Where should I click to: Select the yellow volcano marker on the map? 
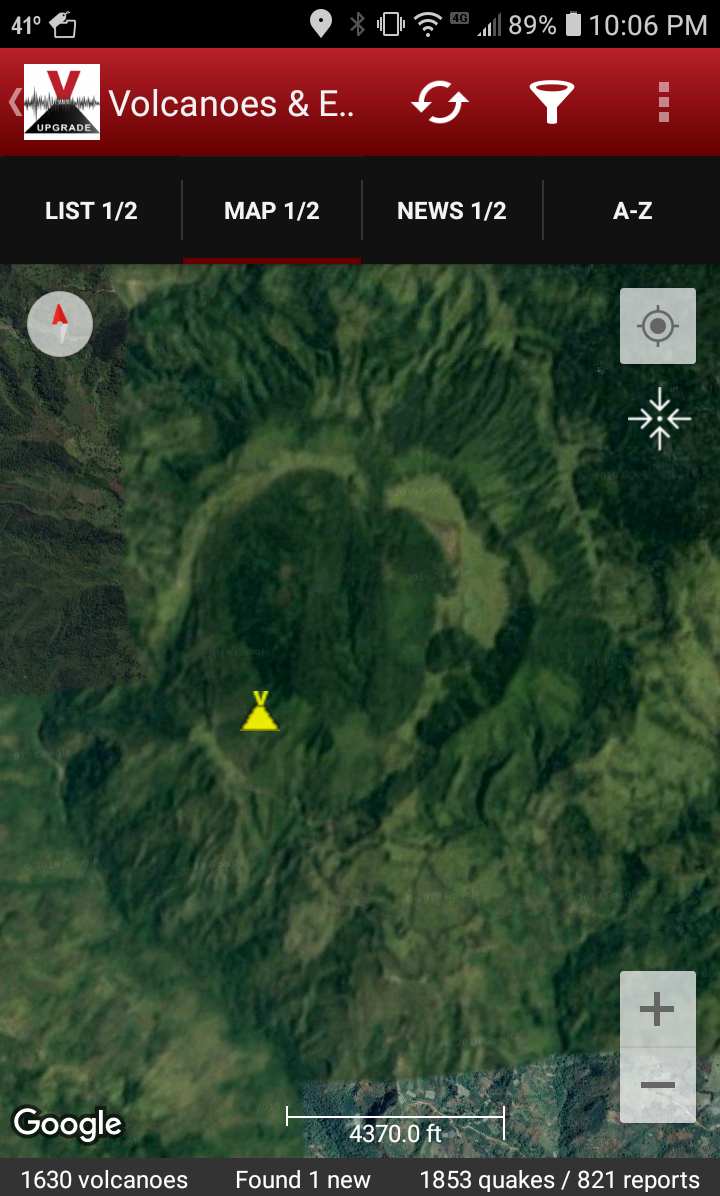pyautogui.click(x=260, y=712)
